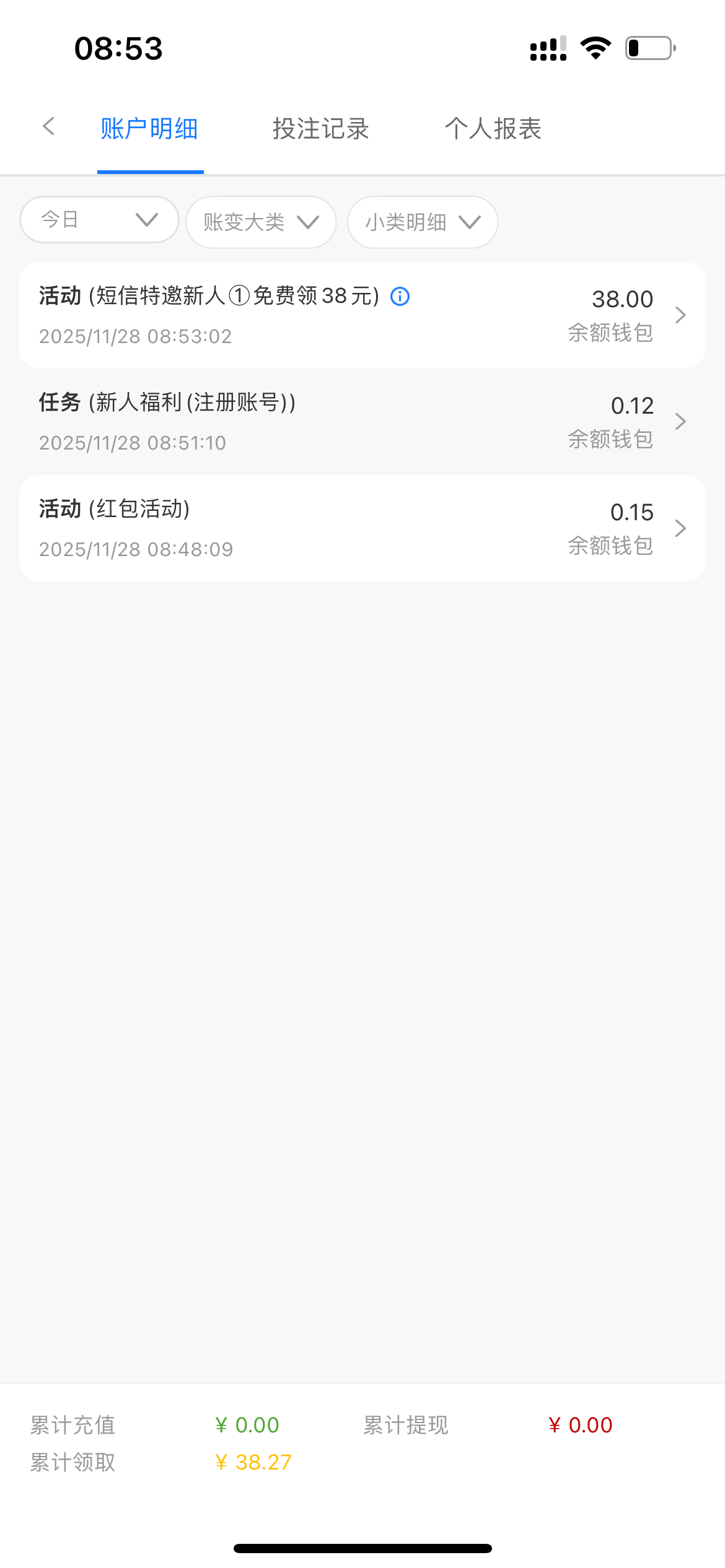Open the 账变大类 filter dropdown

tap(261, 222)
